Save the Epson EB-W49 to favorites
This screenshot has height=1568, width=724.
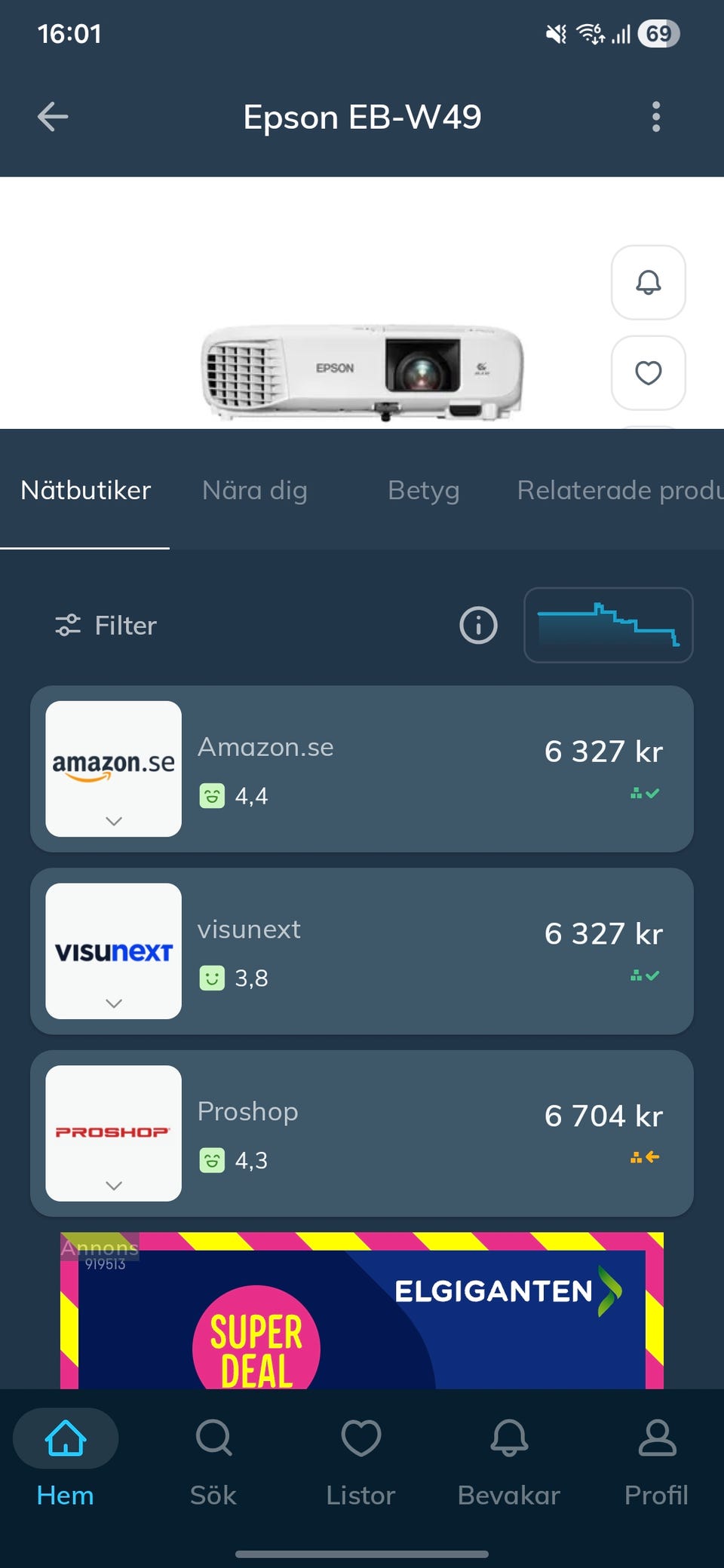click(x=648, y=373)
